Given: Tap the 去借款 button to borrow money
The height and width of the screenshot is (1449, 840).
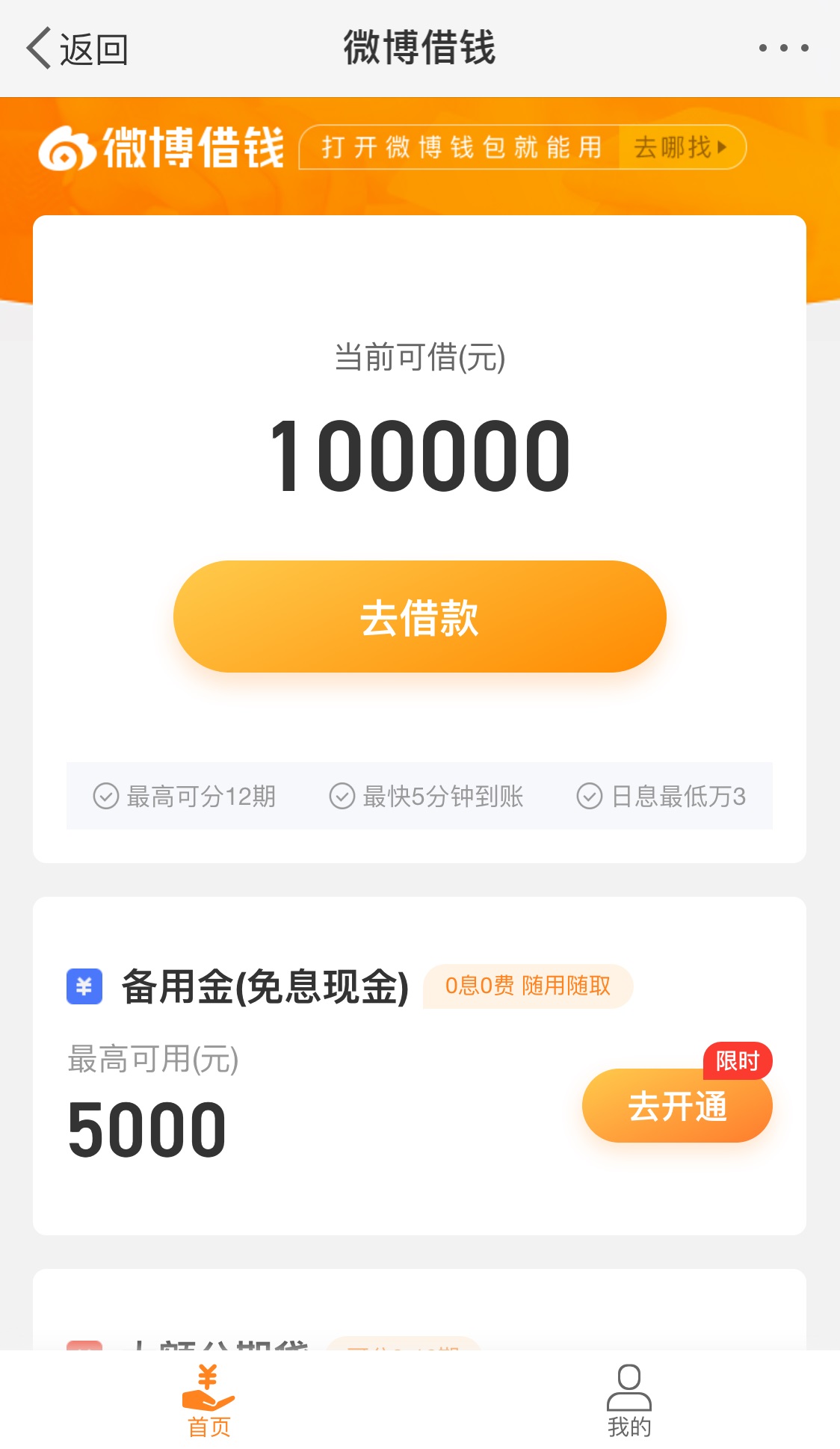Looking at the screenshot, I should 419,617.
